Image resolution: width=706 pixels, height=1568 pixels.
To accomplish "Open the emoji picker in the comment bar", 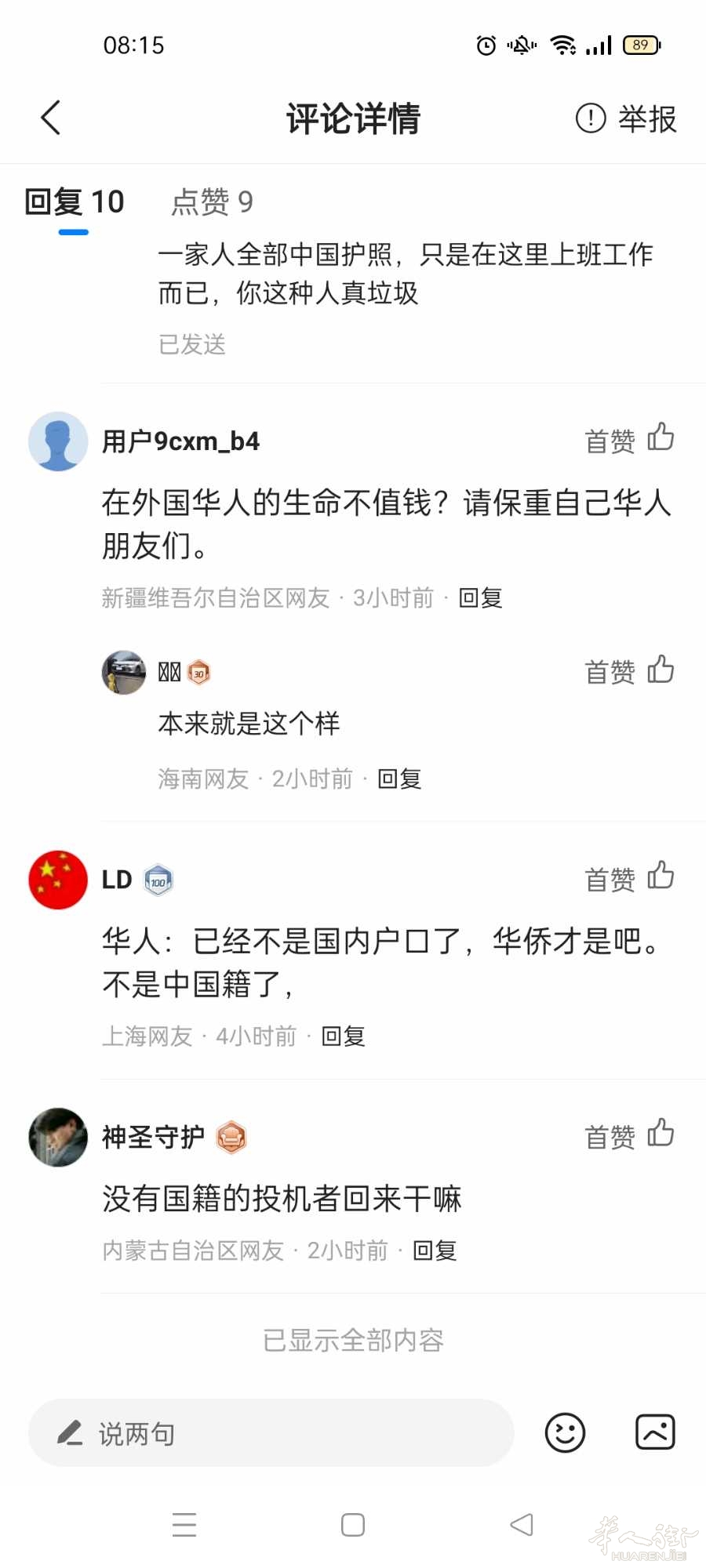I will pos(564,1432).
